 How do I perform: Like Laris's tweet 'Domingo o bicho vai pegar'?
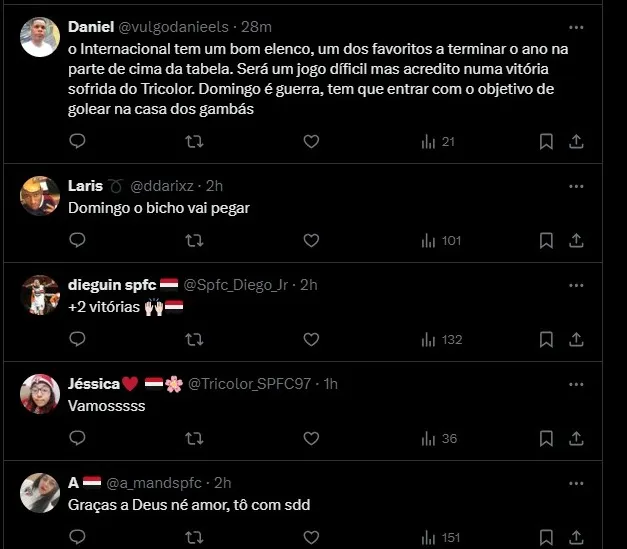(x=311, y=240)
